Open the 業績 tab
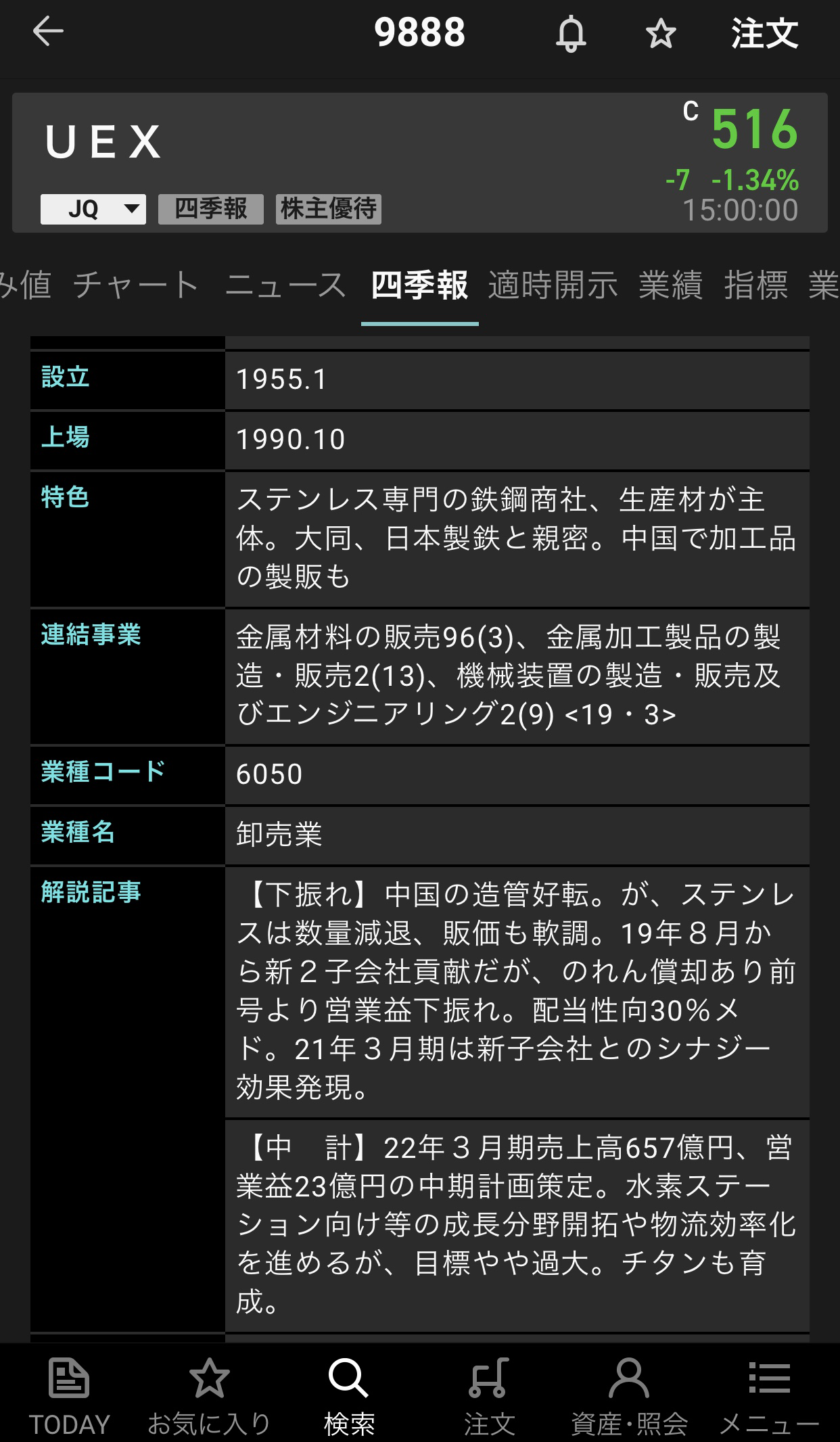The image size is (840, 1442). click(670, 285)
